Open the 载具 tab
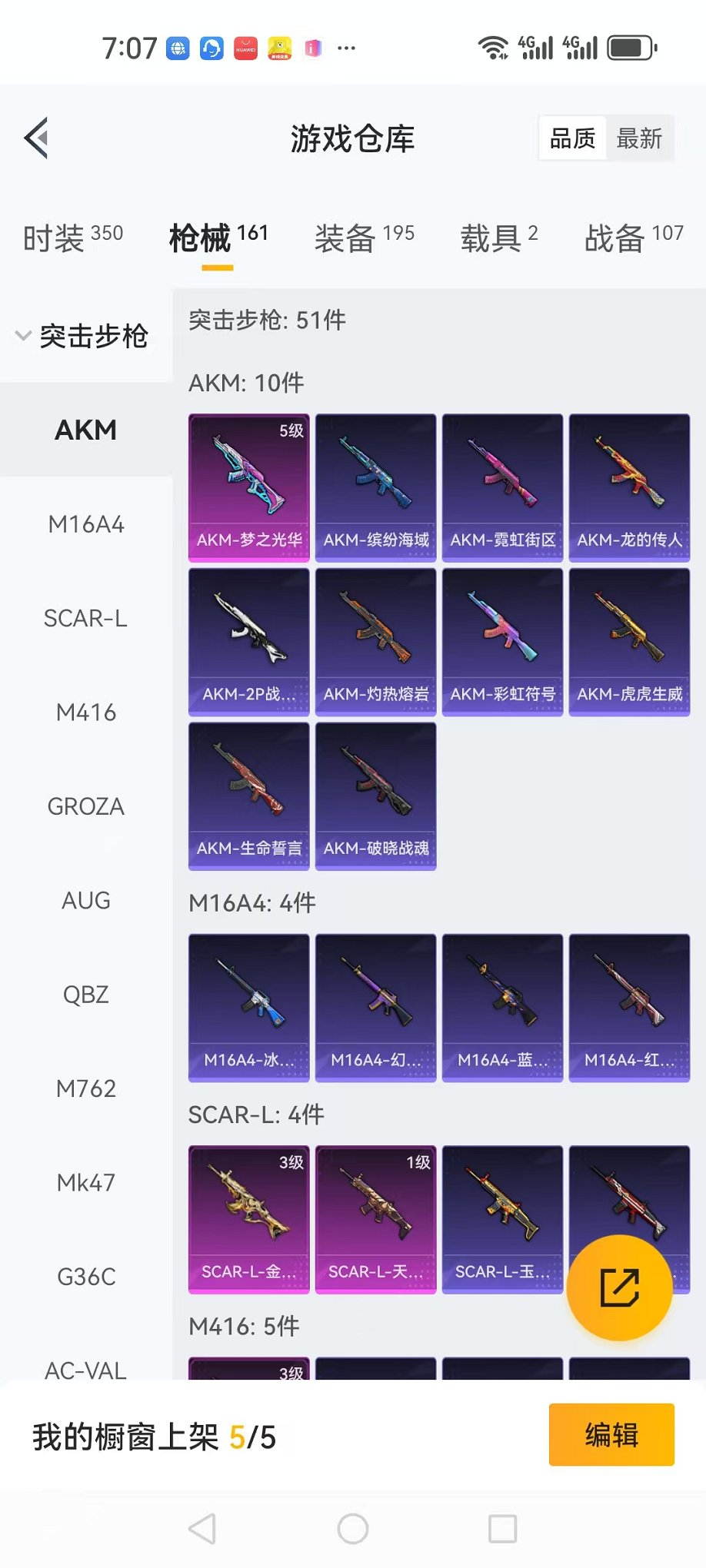706x1568 pixels. pyautogui.click(x=498, y=238)
